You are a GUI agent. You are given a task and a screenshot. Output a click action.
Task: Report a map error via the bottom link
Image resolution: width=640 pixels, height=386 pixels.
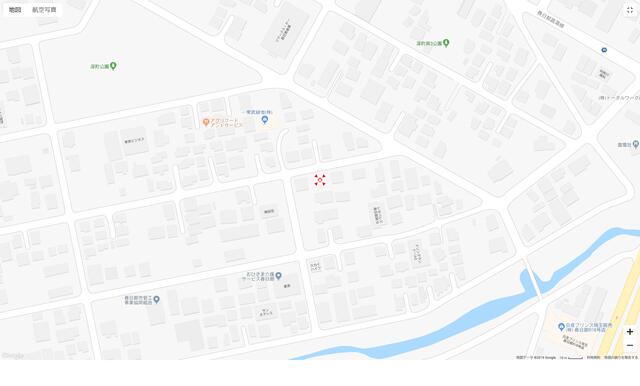[621, 357]
